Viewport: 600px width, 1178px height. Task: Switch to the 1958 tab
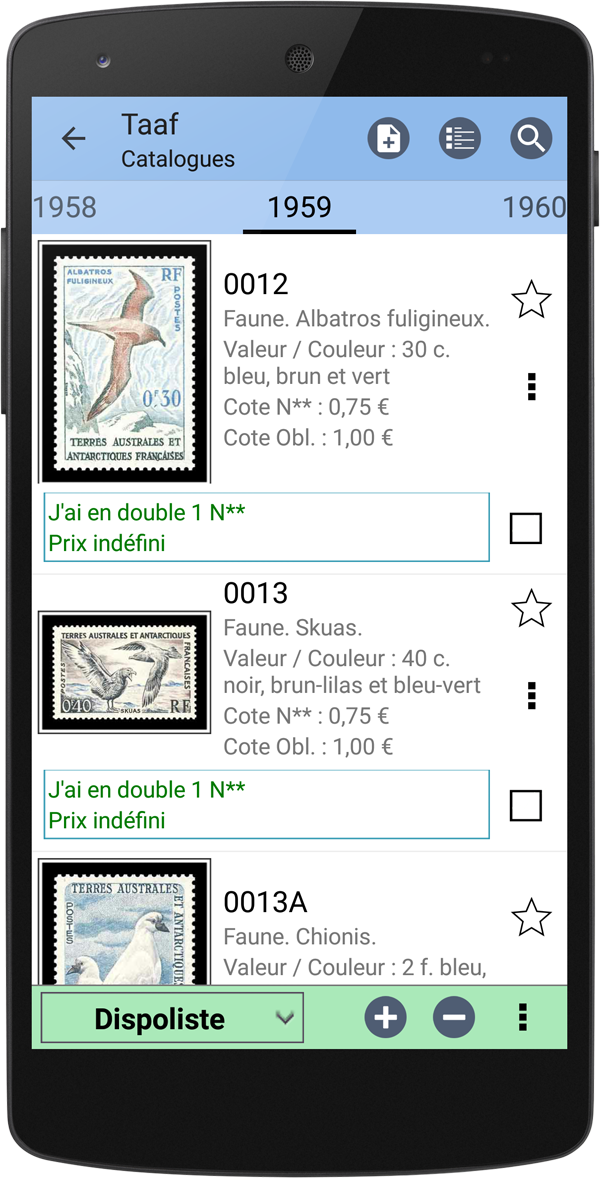[65, 207]
